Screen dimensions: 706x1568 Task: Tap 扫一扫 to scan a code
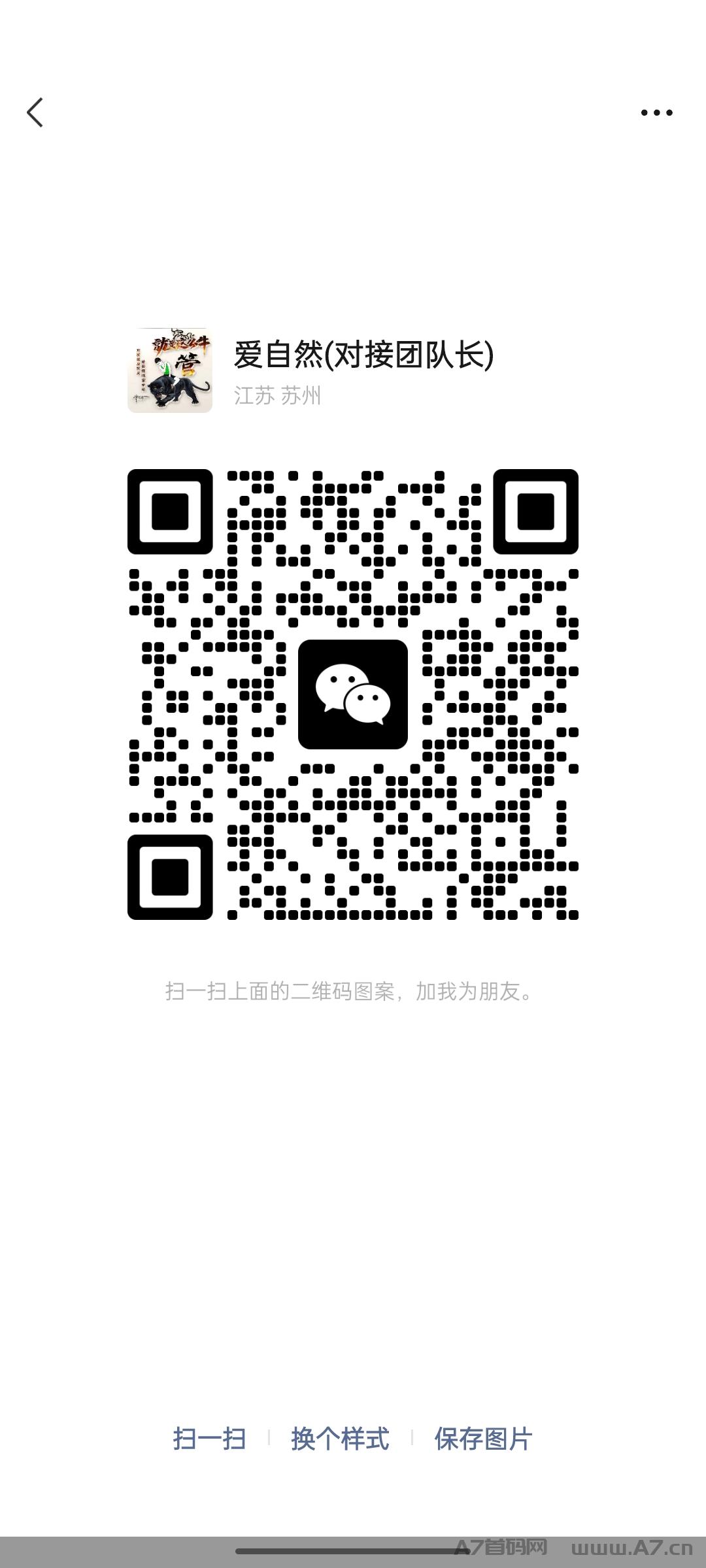click(x=209, y=1439)
